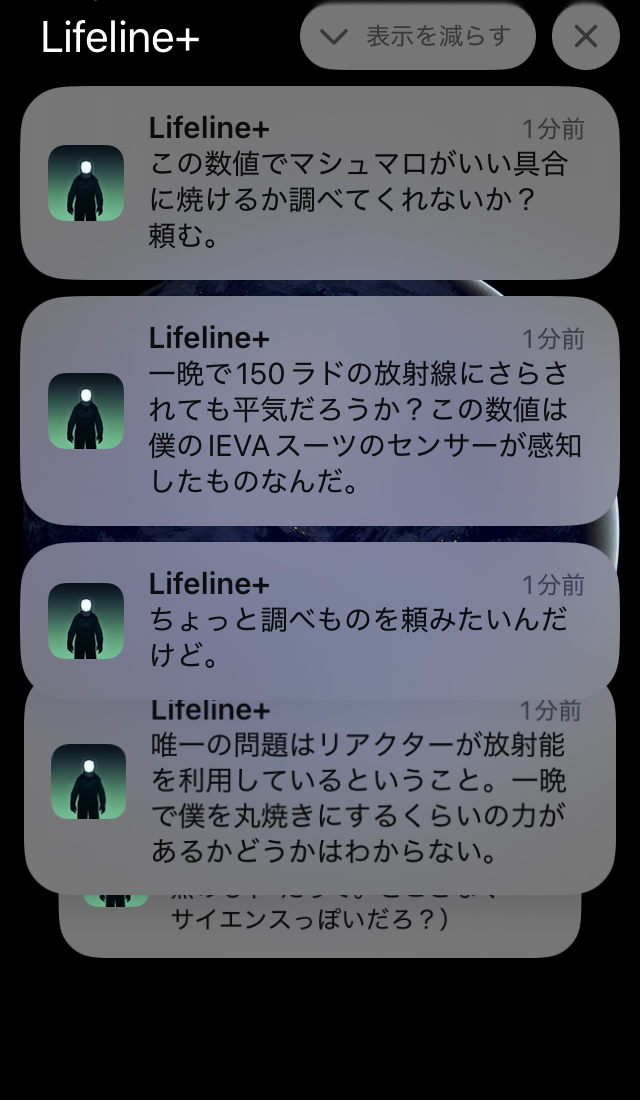Open the notification about マシュマロ
This screenshot has width=640, height=1100.
[320, 183]
